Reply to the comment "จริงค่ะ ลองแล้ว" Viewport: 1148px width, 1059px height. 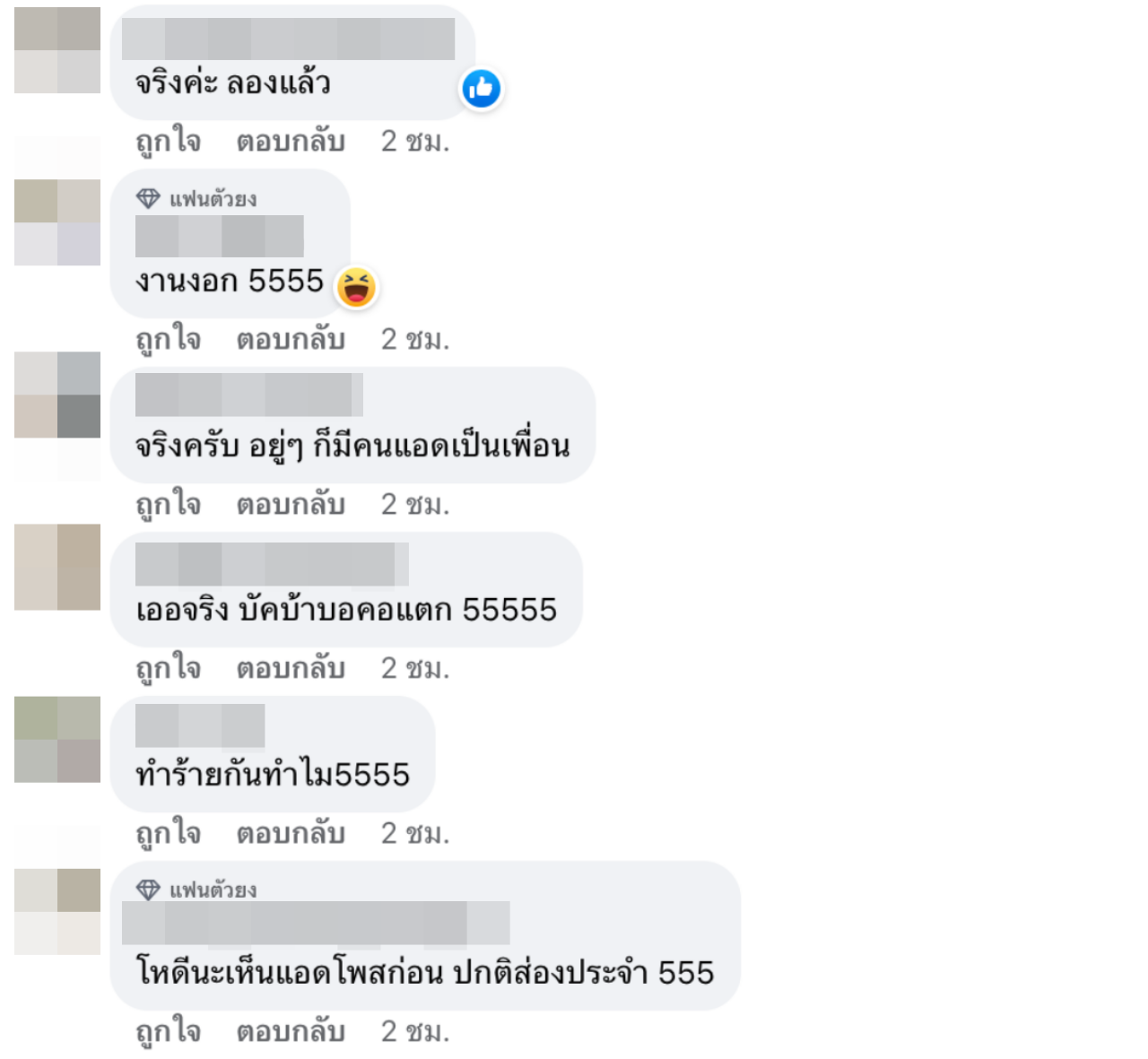click(291, 142)
